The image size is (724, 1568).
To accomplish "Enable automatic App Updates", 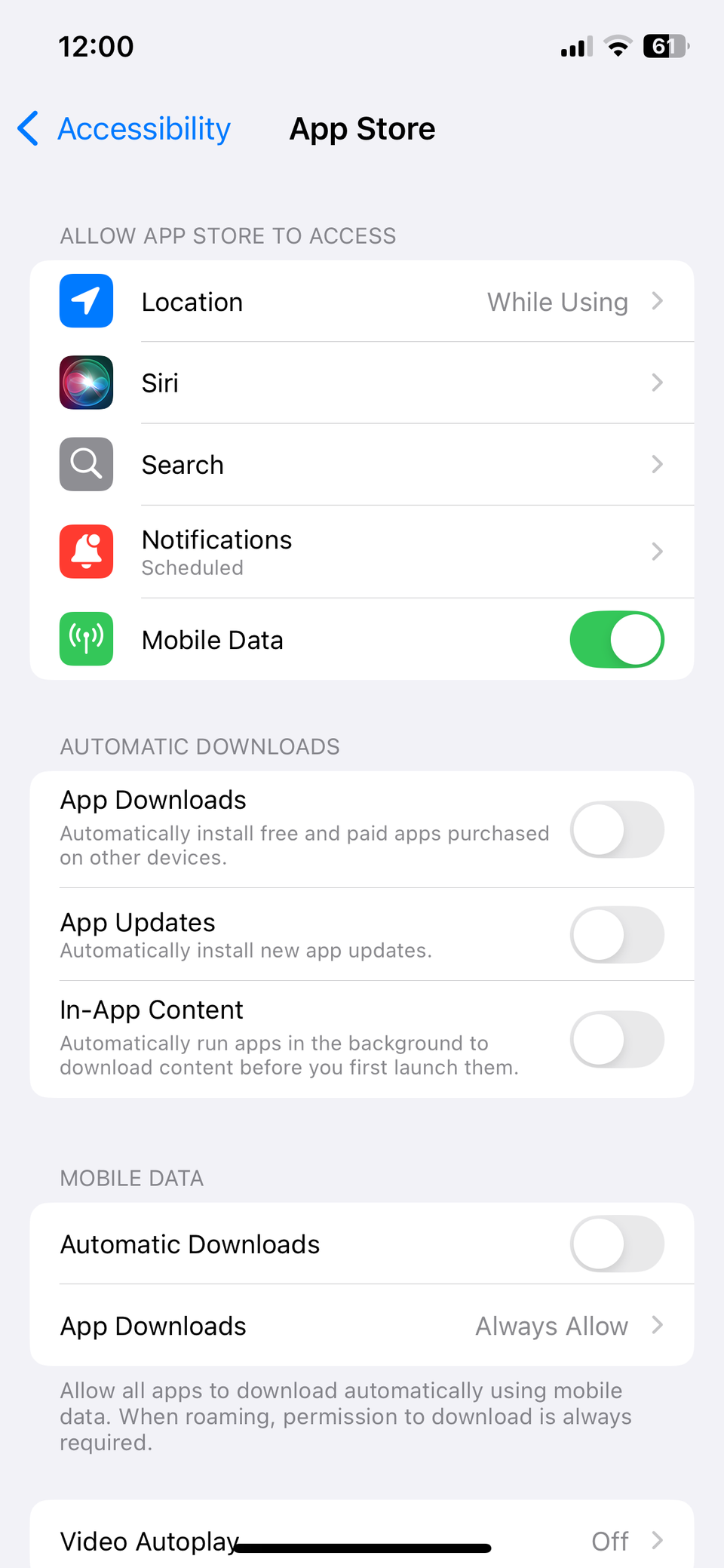I will pyautogui.click(x=617, y=935).
